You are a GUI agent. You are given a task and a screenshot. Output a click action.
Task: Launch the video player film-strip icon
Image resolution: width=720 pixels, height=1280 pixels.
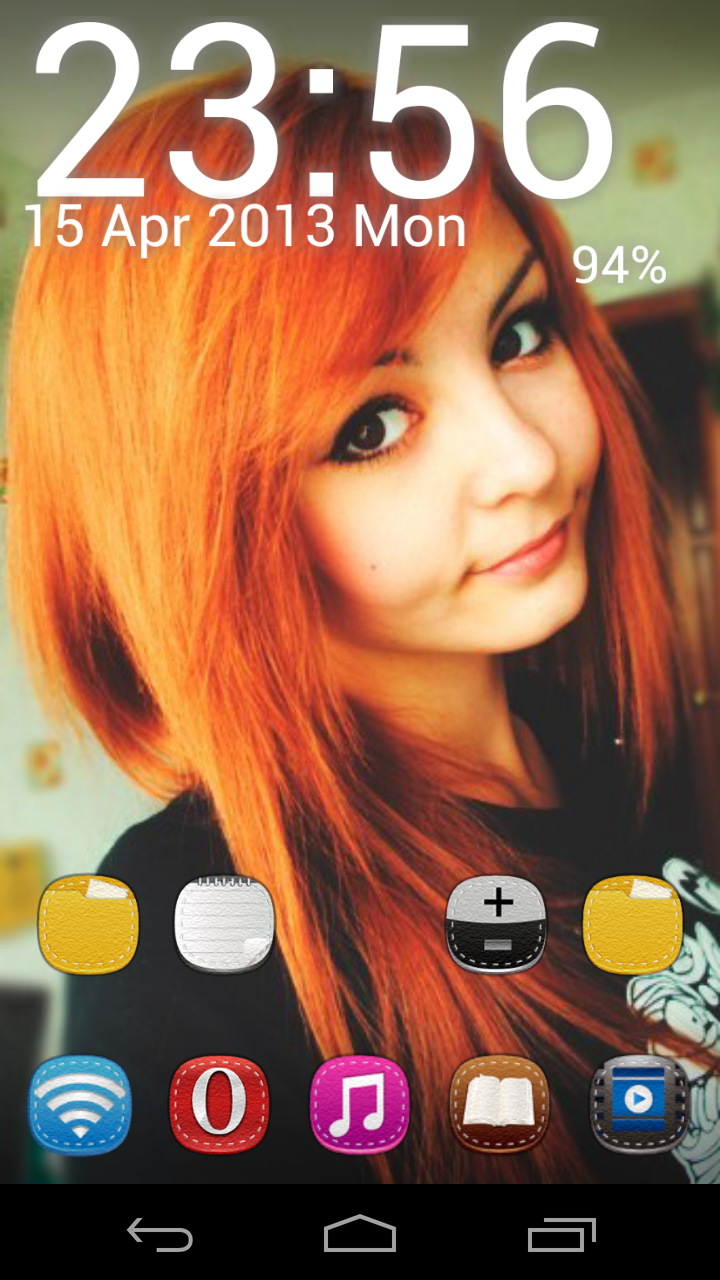[x=638, y=1105]
